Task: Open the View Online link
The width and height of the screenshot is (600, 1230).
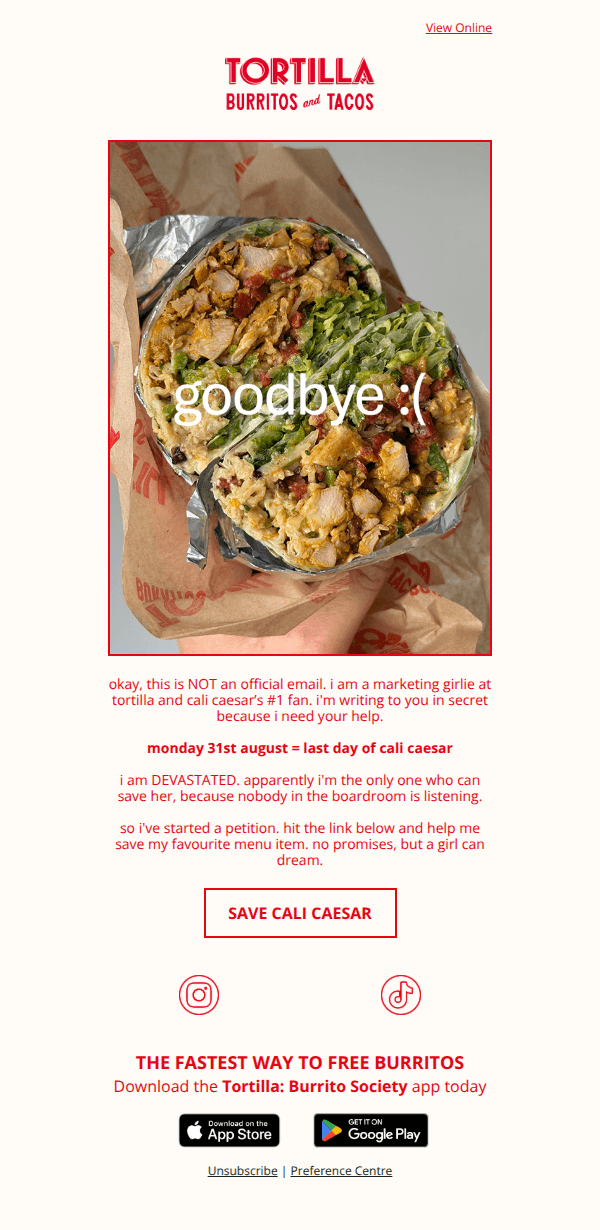Action: pyautogui.click(x=458, y=28)
